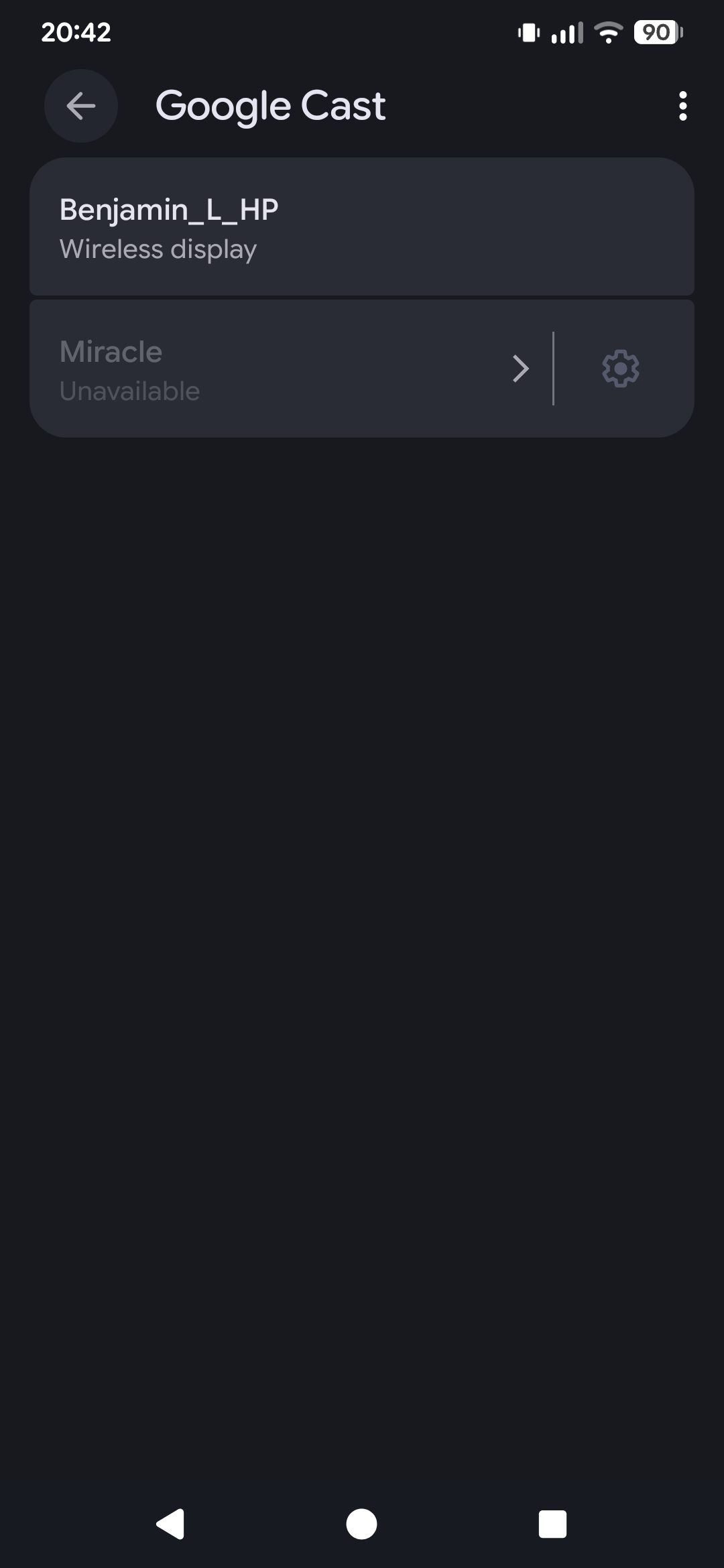The height and width of the screenshot is (1568, 724).
Task: Open the overflow menu
Action: (x=682, y=106)
